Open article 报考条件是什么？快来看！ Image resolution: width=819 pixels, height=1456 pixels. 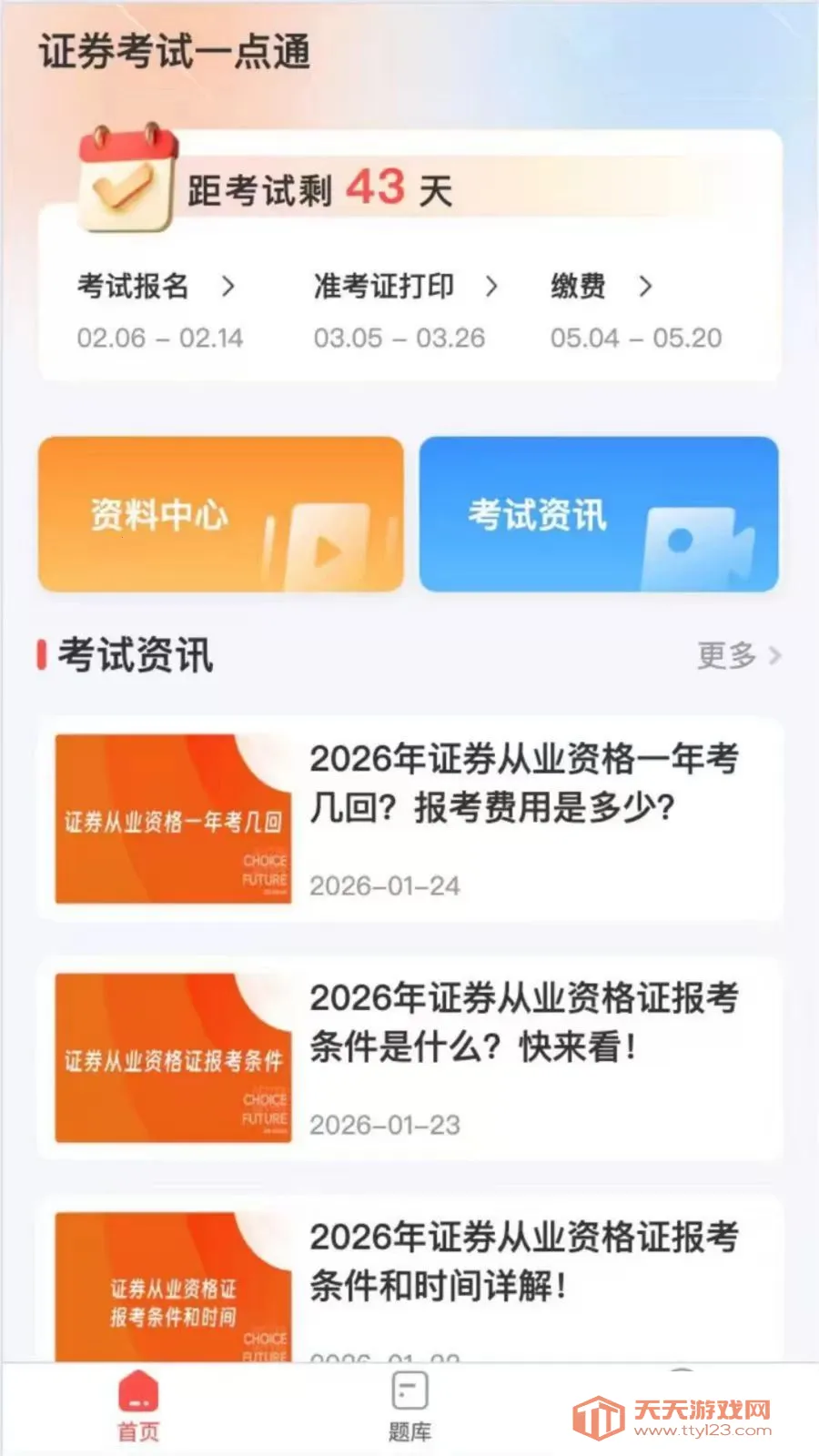pos(409,1058)
